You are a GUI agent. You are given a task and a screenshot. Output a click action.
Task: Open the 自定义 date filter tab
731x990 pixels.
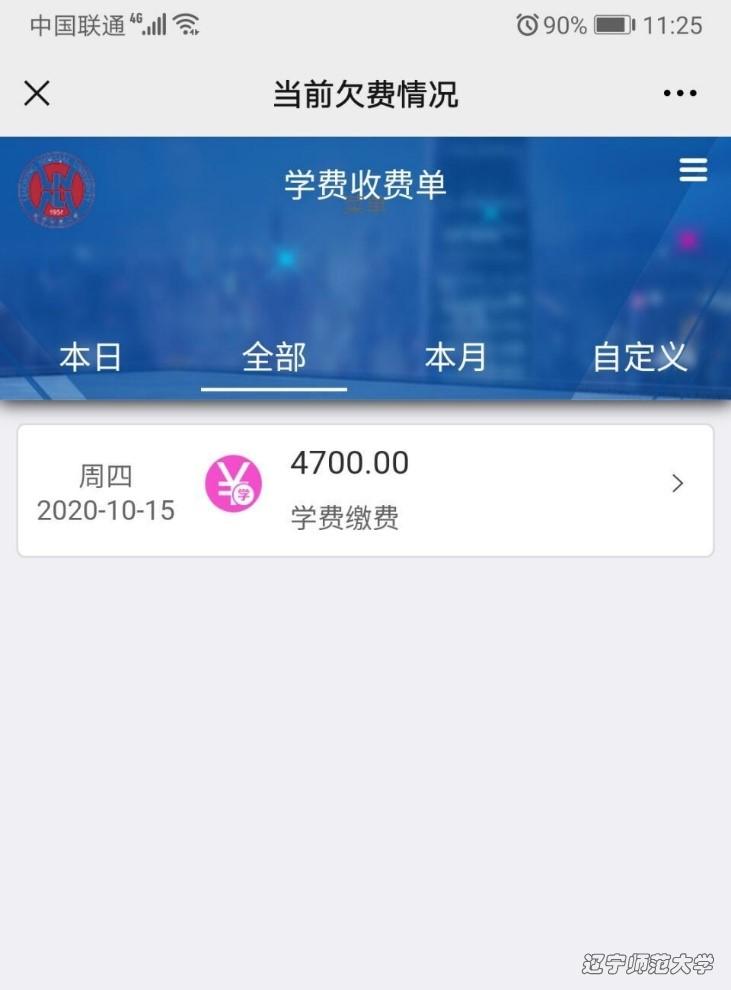click(640, 357)
